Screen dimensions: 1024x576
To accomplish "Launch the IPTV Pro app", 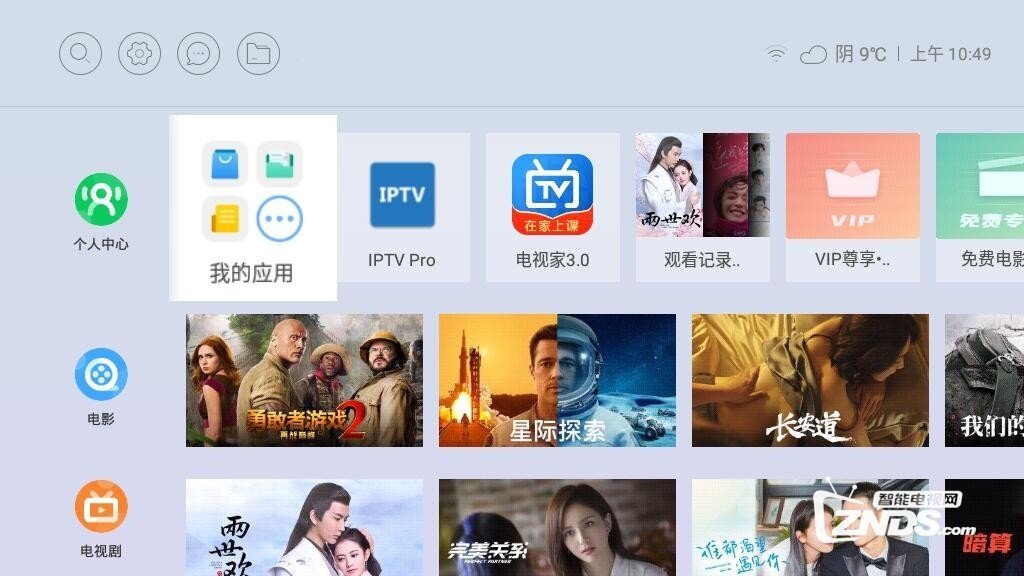I will tap(402, 206).
